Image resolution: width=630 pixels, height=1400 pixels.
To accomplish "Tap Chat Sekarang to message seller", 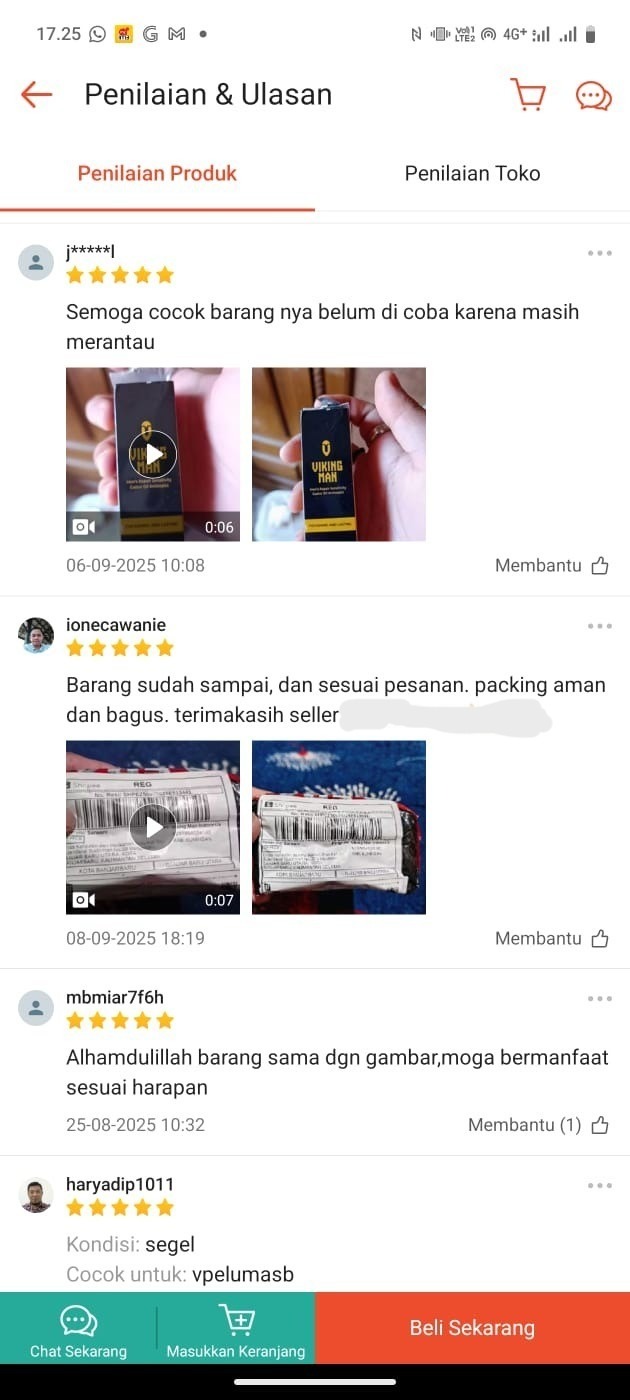I will [x=78, y=1330].
